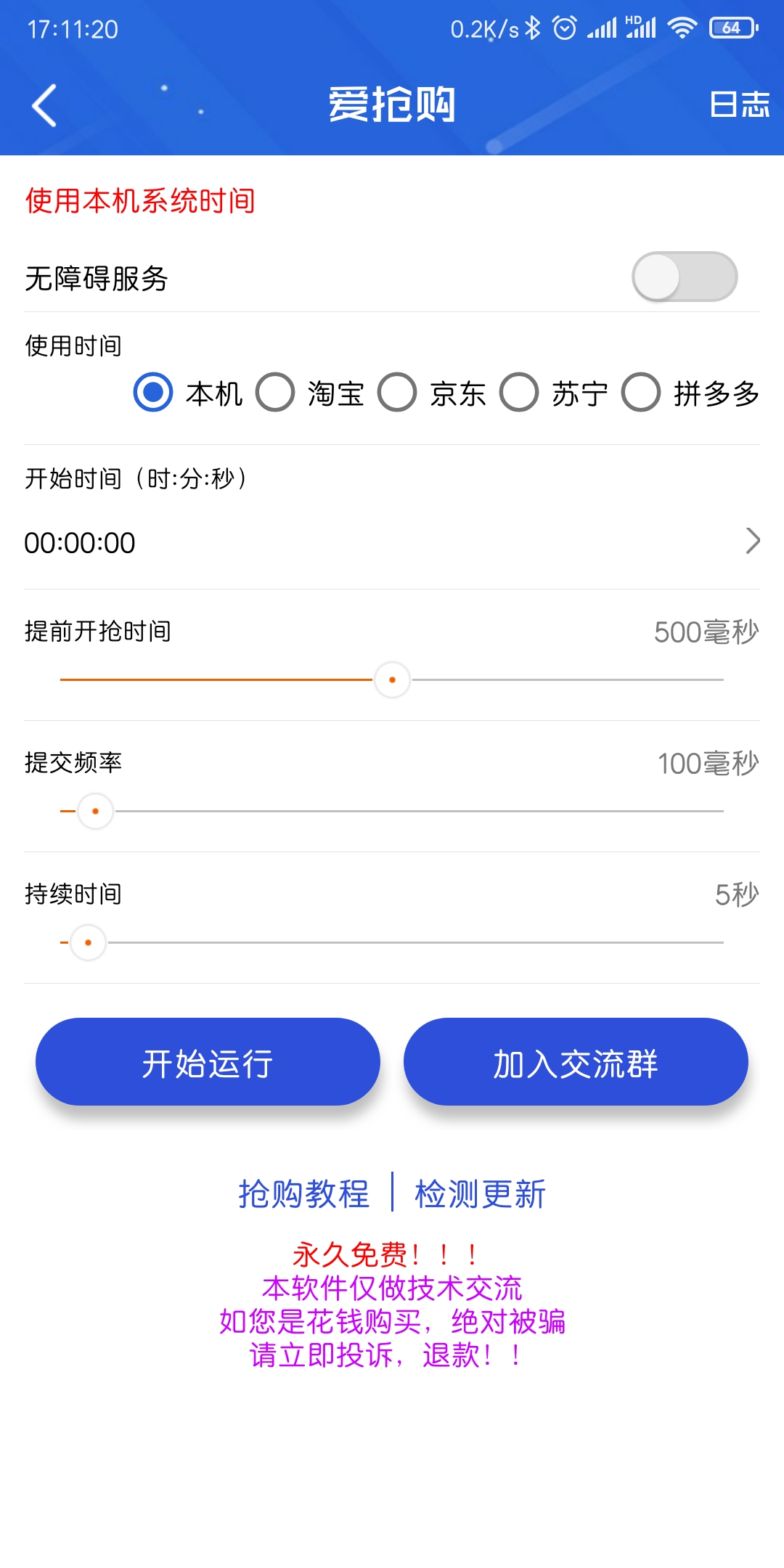Viewport: 784px width, 1568px height.
Task: Switch time source to 拼多多
Action: point(641,393)
